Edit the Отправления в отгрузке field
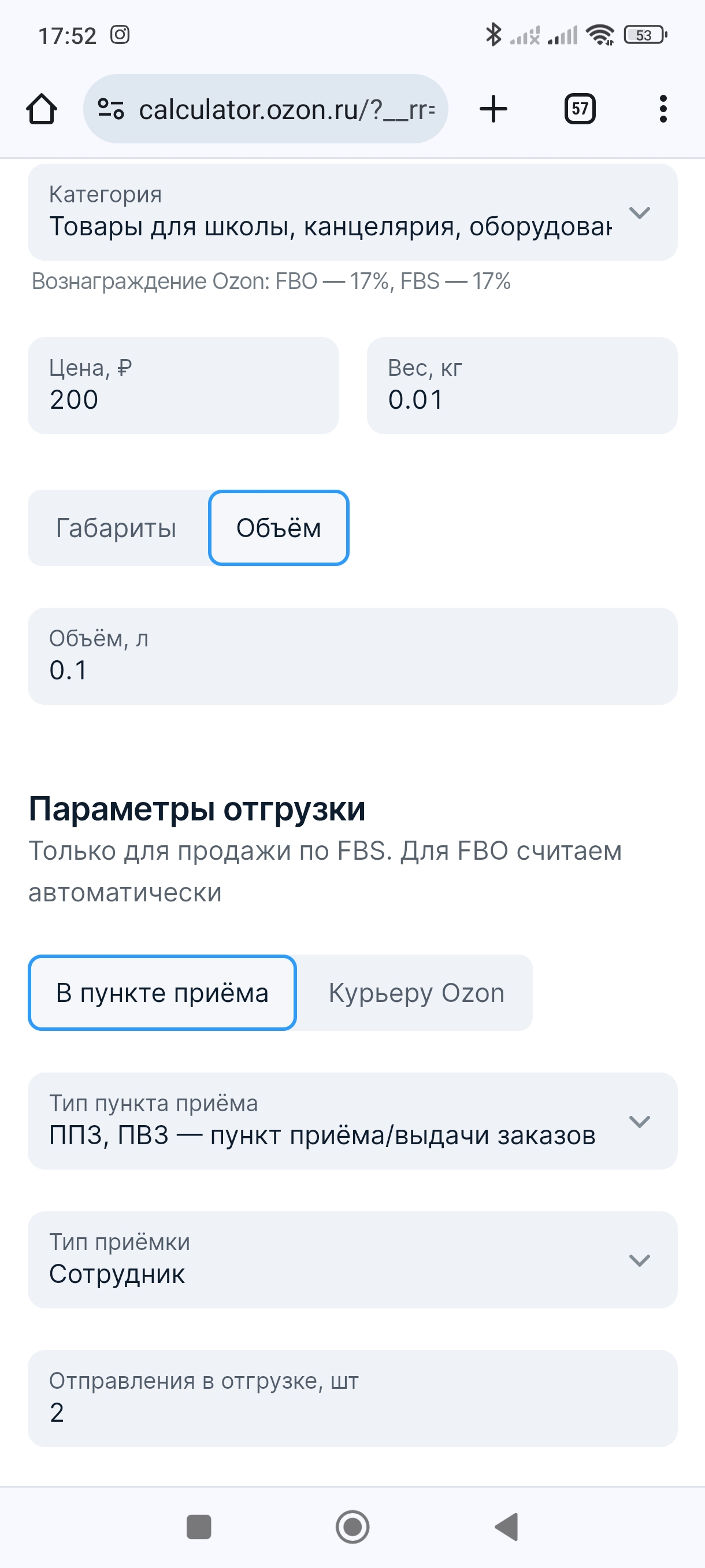 point(352,1398)
